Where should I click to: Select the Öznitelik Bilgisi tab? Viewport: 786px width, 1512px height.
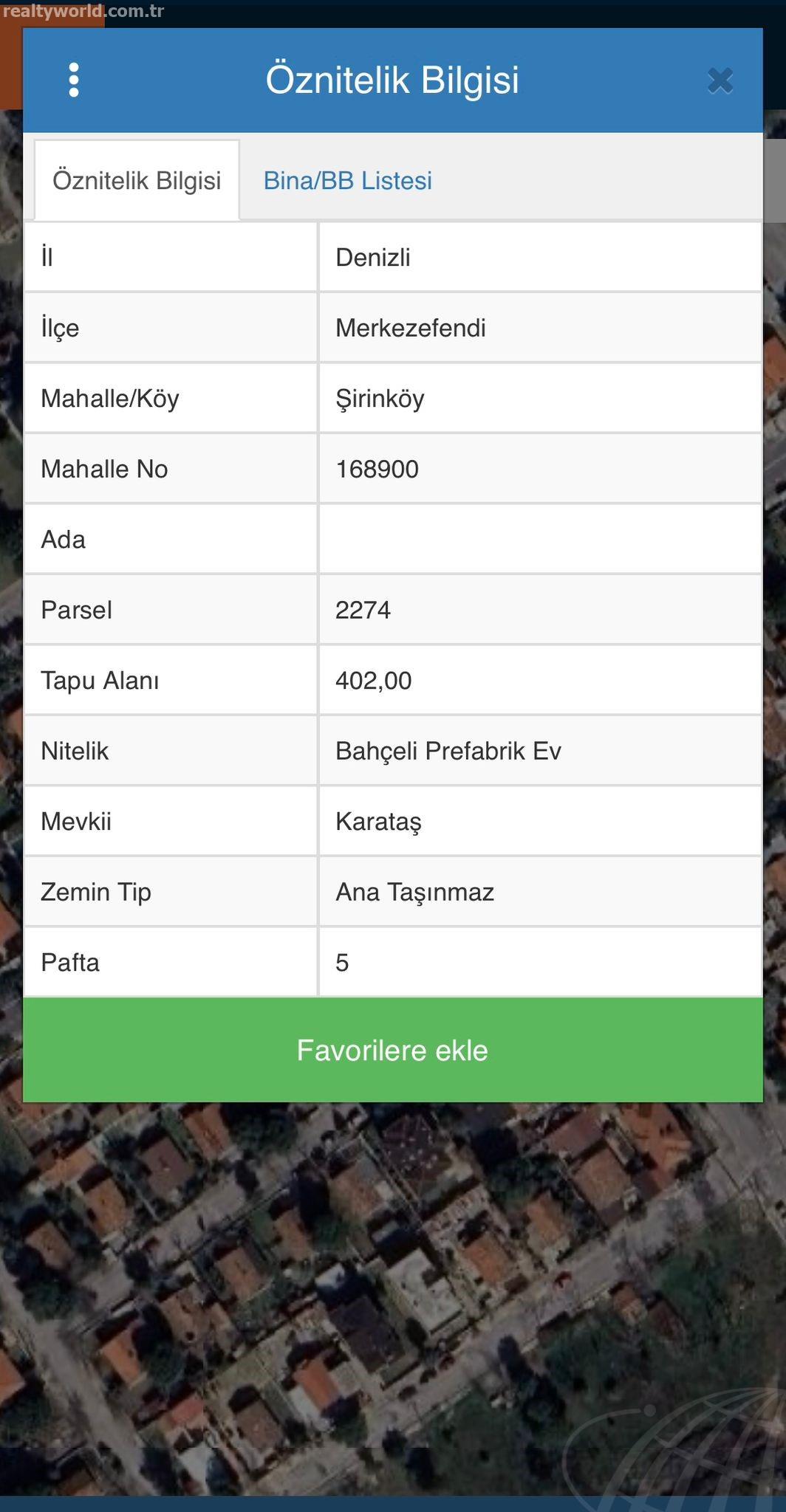(x=137, y=181)
